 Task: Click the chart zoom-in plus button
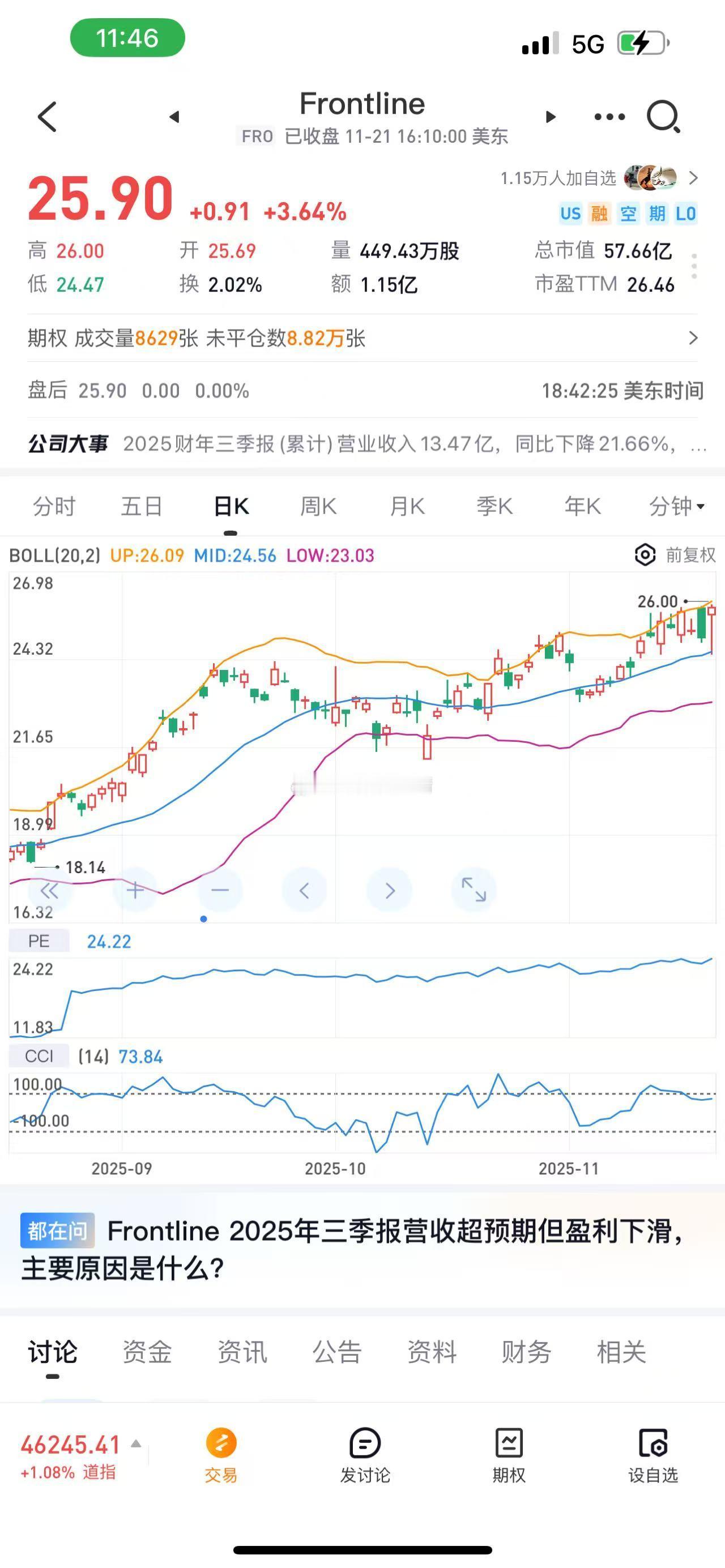136,891
